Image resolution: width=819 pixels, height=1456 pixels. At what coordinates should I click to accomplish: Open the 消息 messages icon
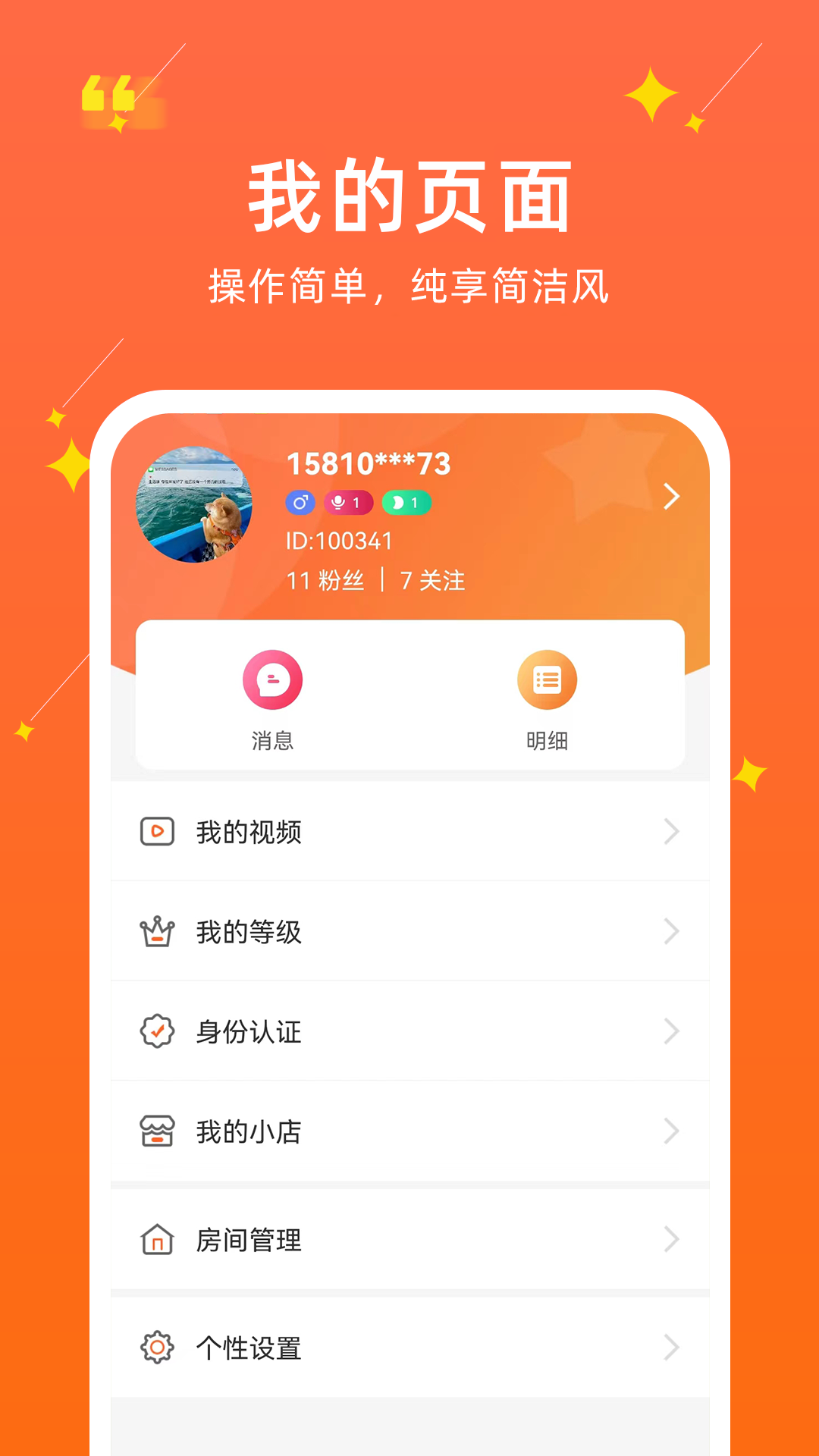[x=273, y=680]
